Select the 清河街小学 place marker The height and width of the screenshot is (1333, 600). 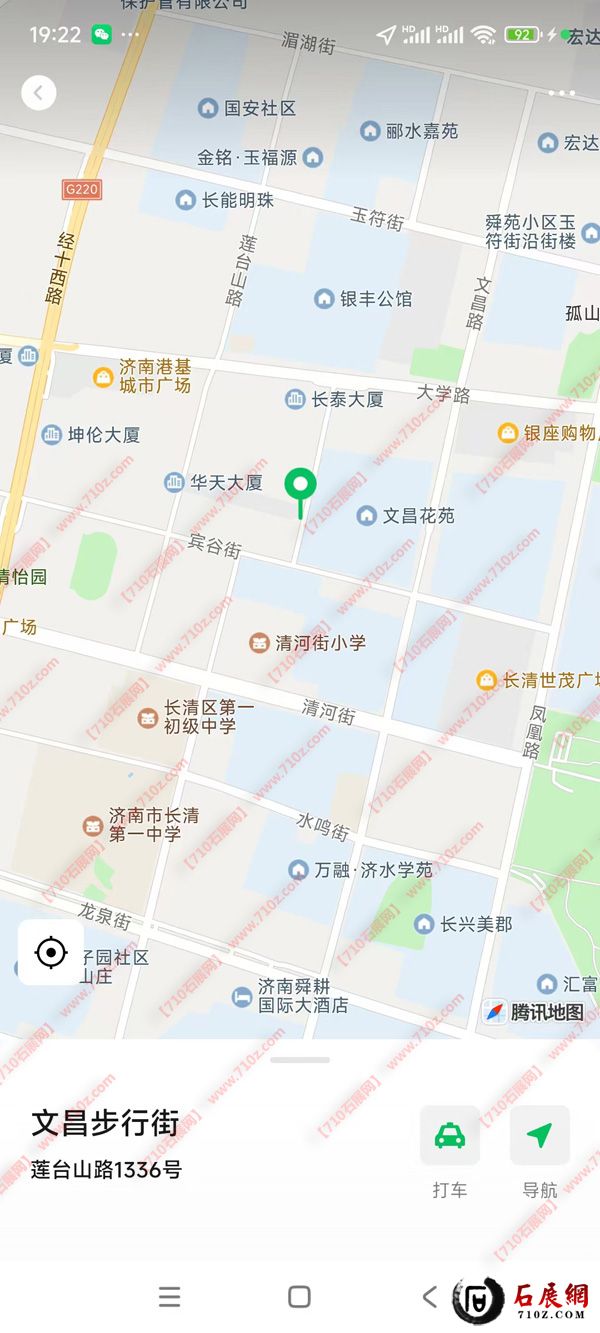[260, 643]
